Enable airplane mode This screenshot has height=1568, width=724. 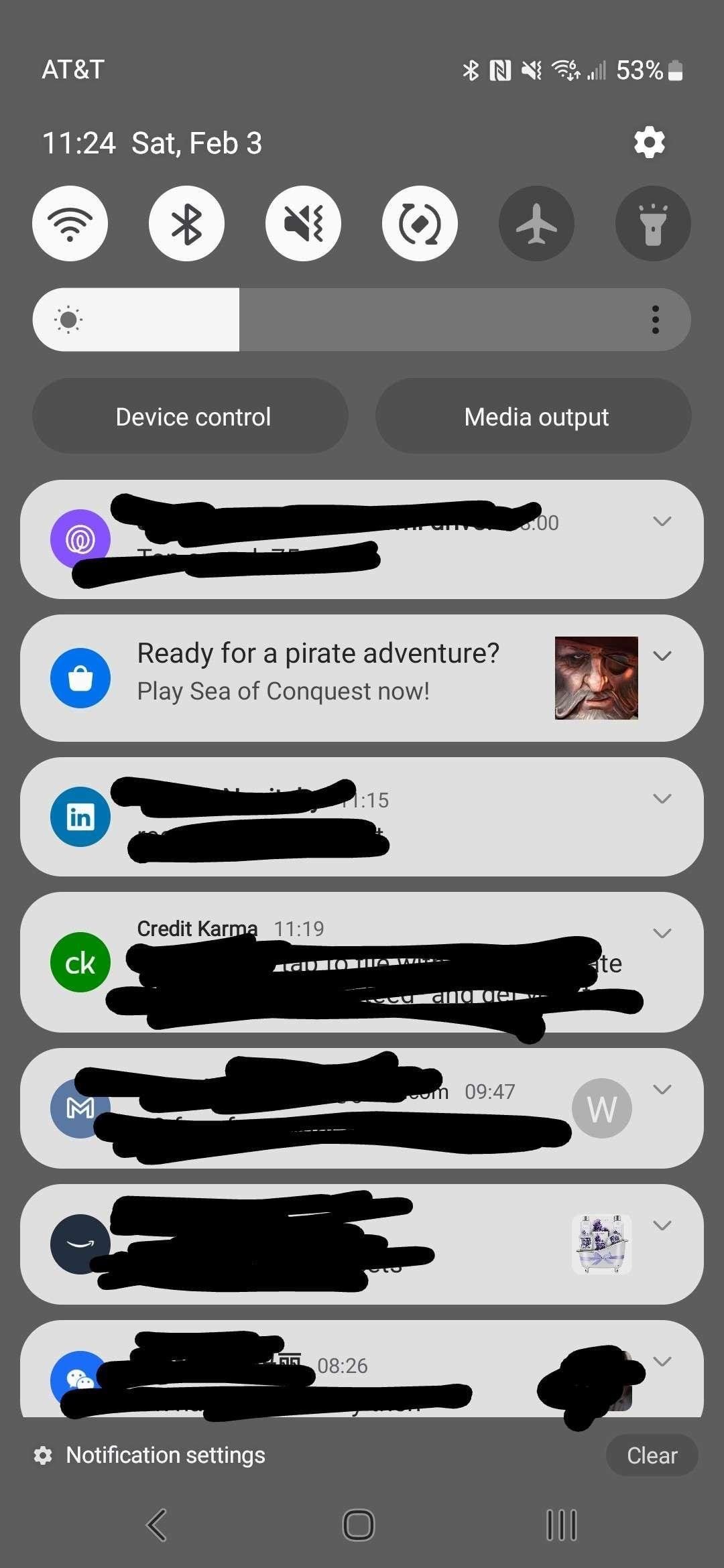[x=536, y=223]
